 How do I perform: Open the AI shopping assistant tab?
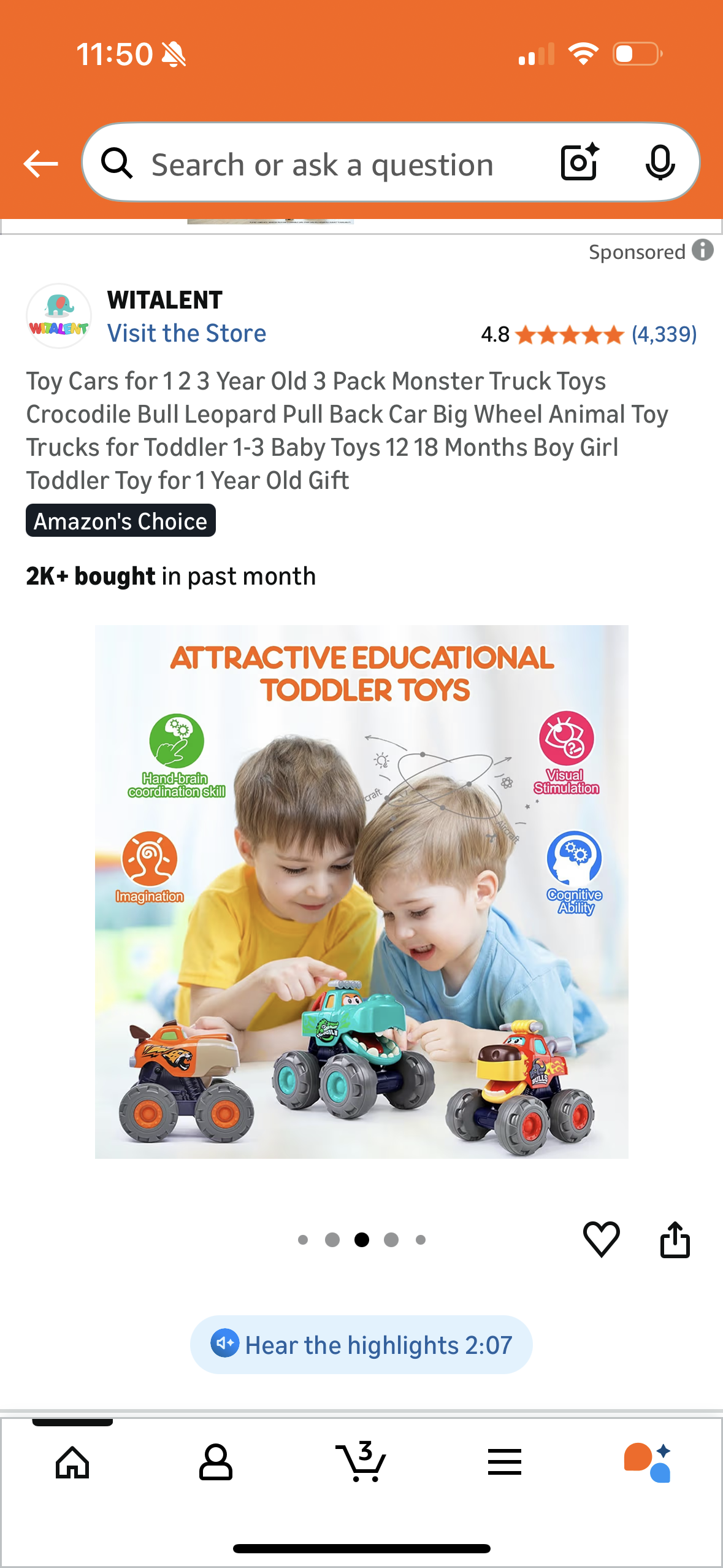tap(648, 1462)
